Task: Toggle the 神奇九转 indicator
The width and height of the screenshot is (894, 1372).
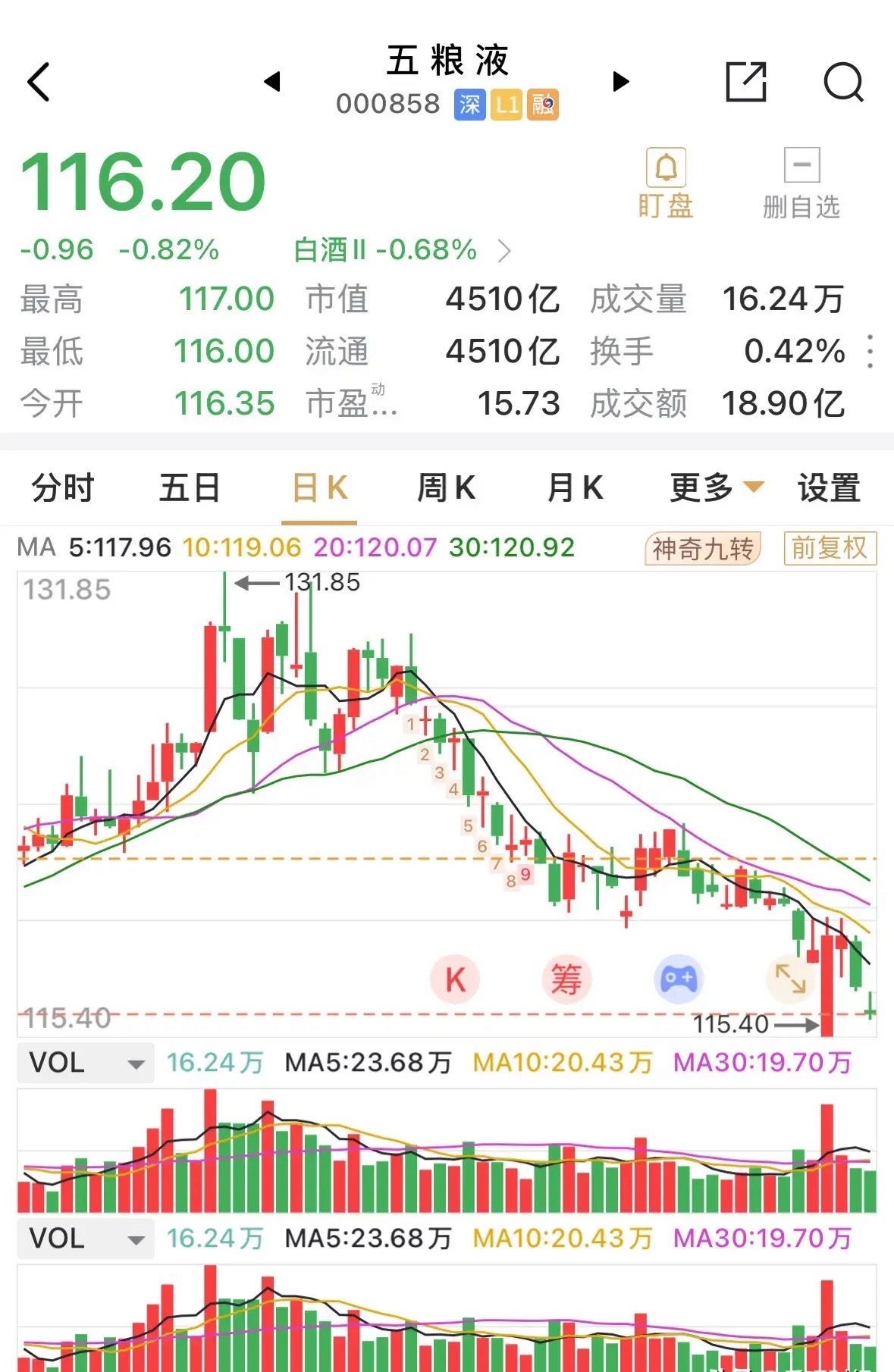Action: tap(703, 548)
